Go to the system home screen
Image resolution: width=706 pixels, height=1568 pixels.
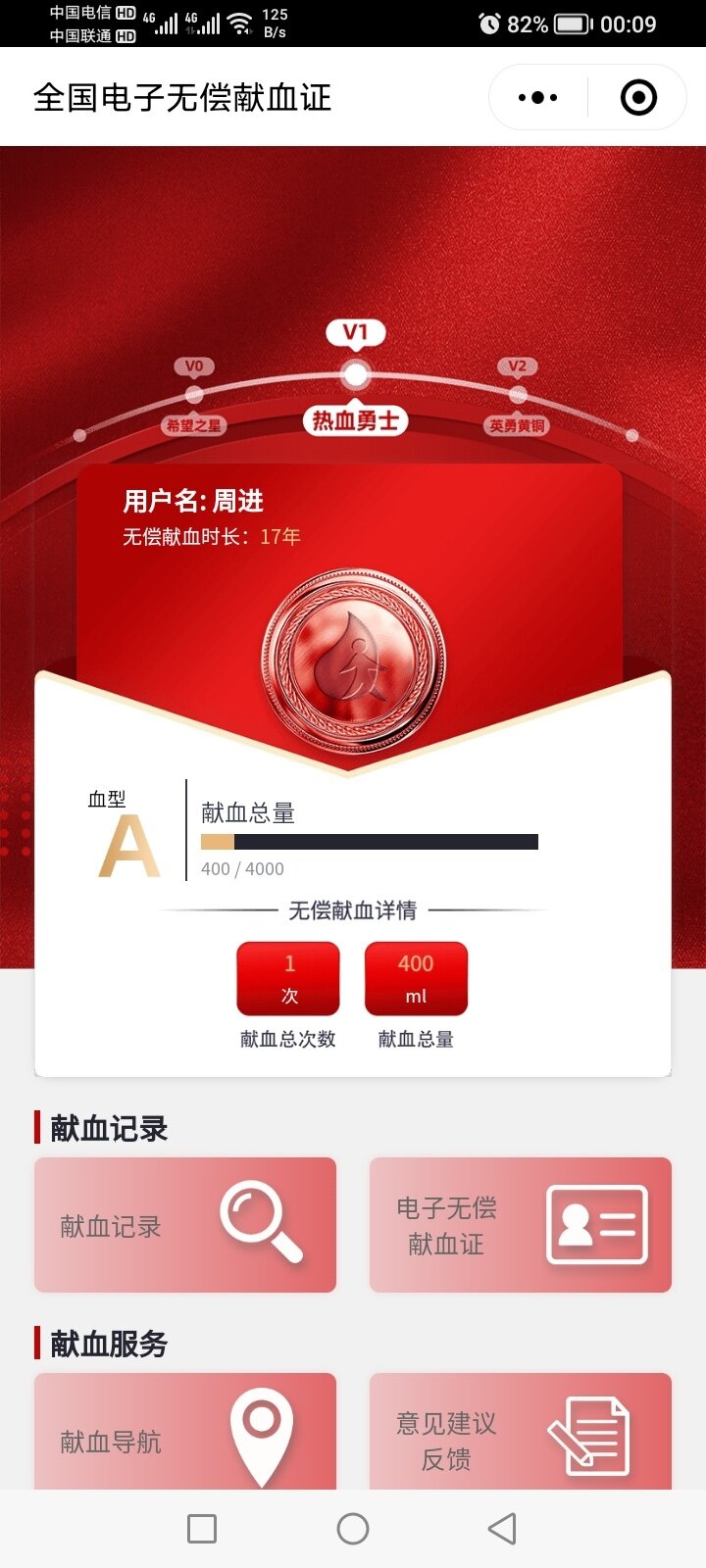[353, 1529]
